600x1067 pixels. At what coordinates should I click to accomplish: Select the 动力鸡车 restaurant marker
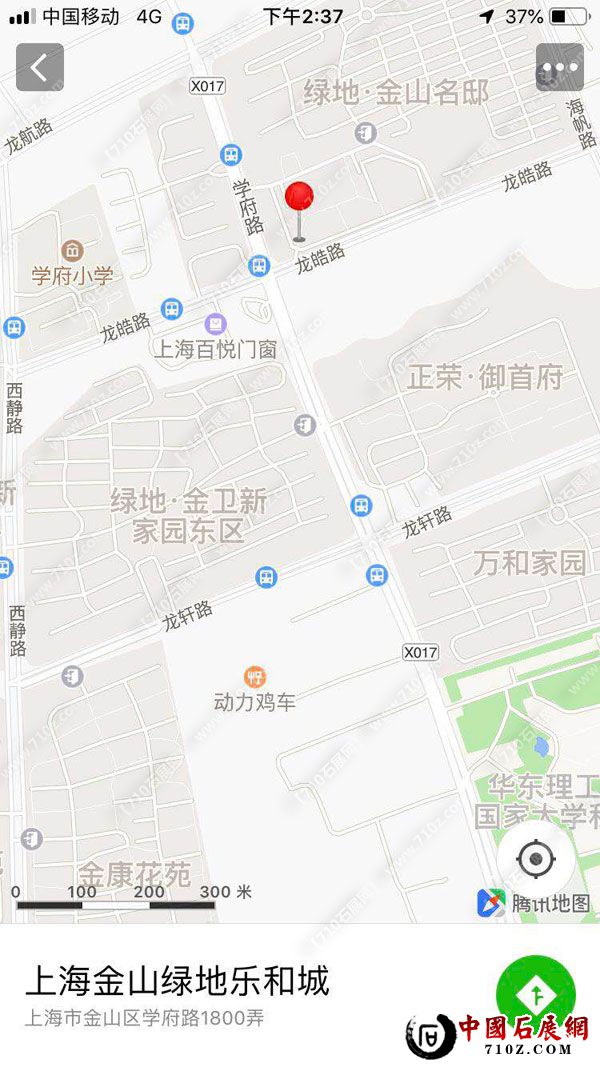255,677
